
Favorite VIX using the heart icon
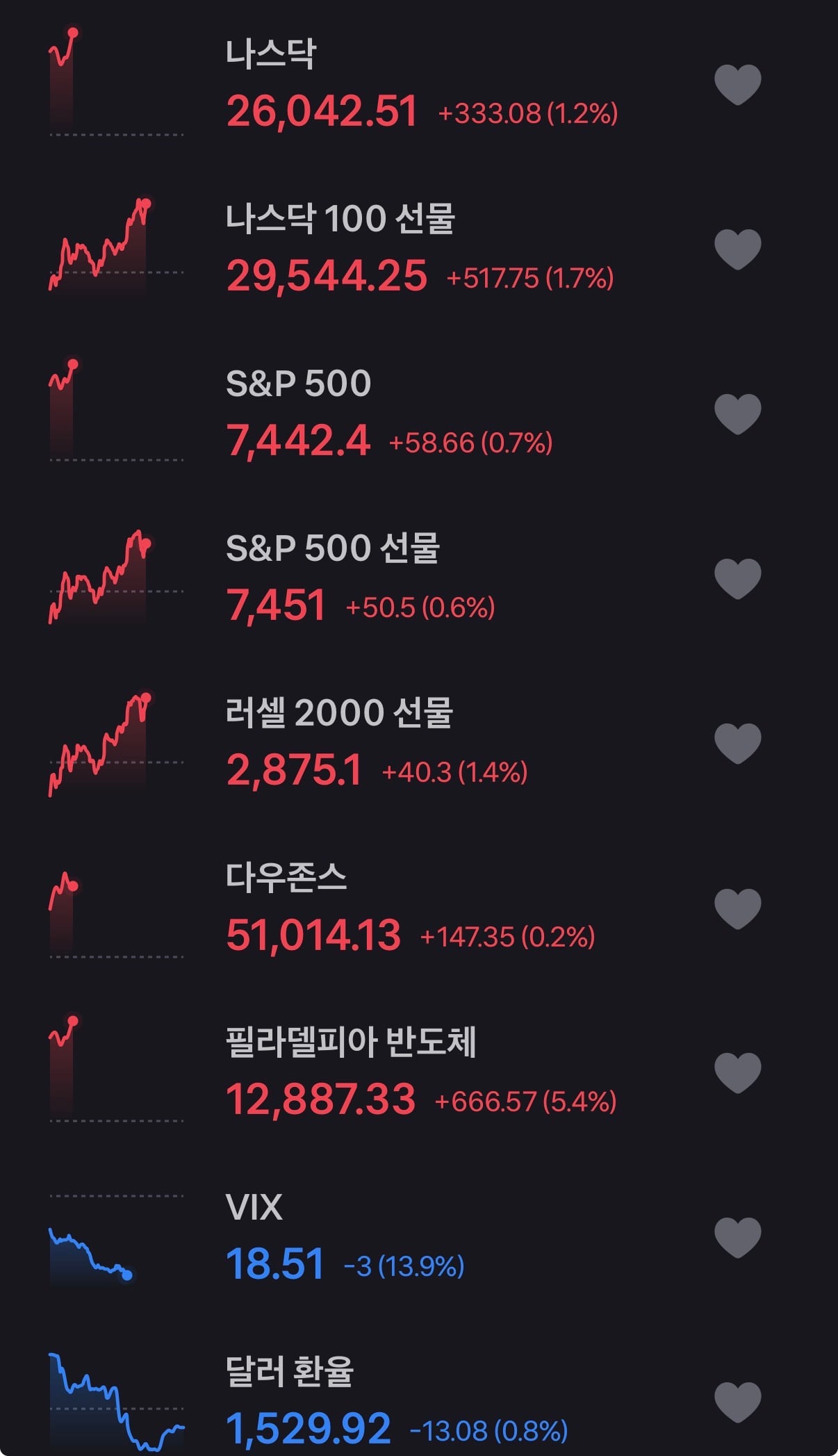coord(738,1238)
